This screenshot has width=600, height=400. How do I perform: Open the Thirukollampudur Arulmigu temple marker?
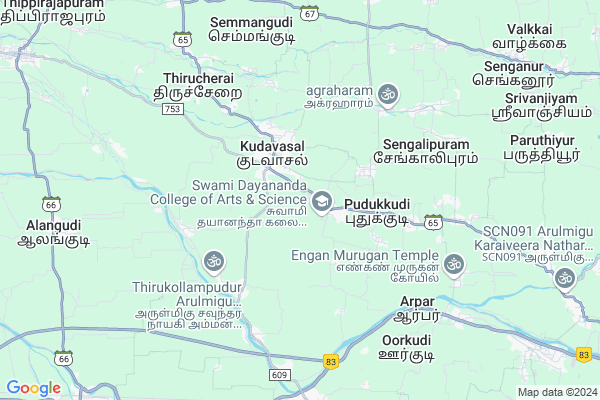(212, 262)
